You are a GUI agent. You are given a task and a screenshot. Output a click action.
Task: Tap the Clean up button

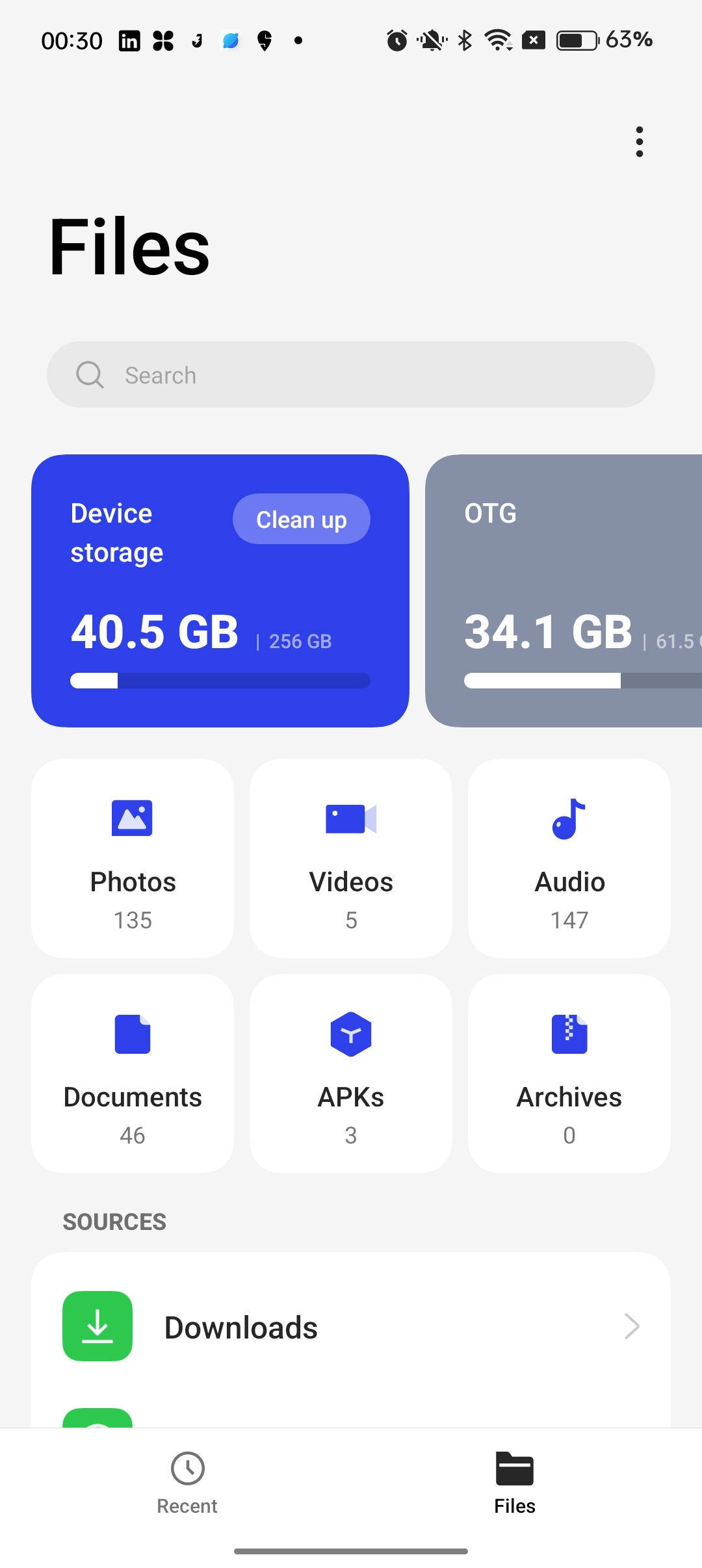click(301, 519)
